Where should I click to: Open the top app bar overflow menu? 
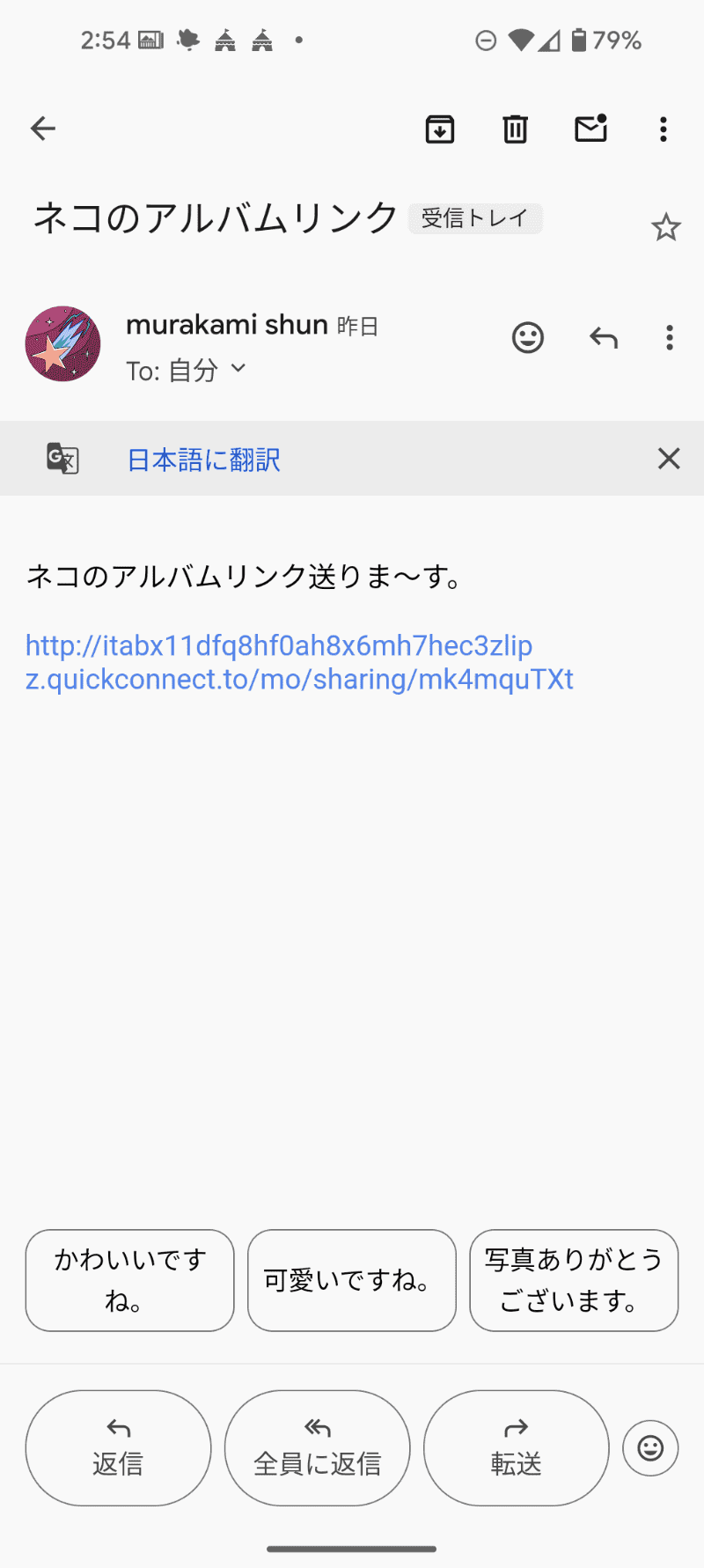click(664, 129)
